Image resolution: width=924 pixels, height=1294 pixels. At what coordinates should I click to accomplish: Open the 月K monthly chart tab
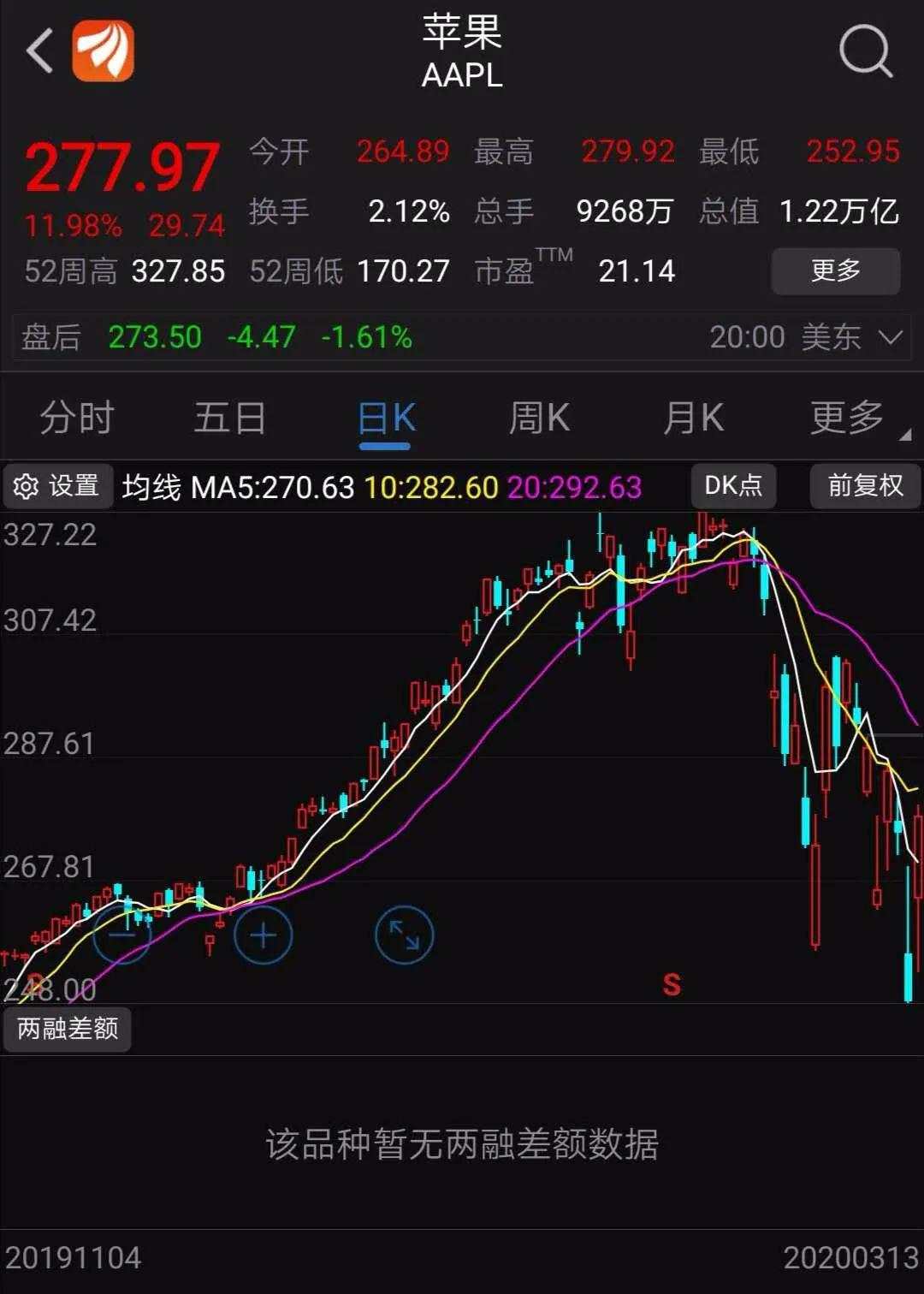(693, 418)
